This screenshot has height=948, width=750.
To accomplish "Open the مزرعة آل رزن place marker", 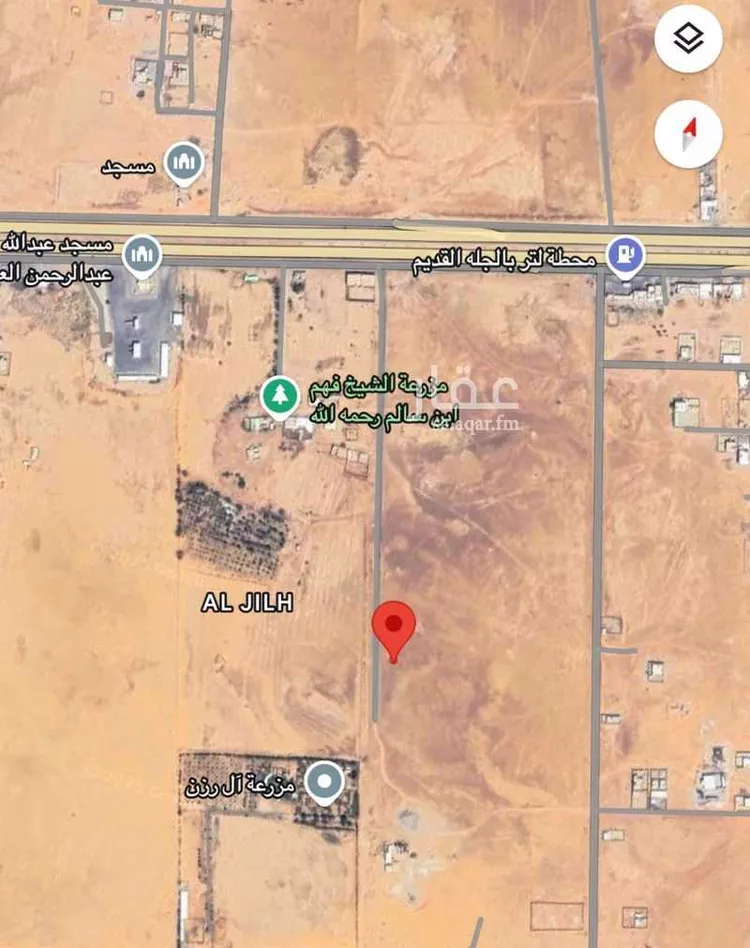I will [323, 783].
